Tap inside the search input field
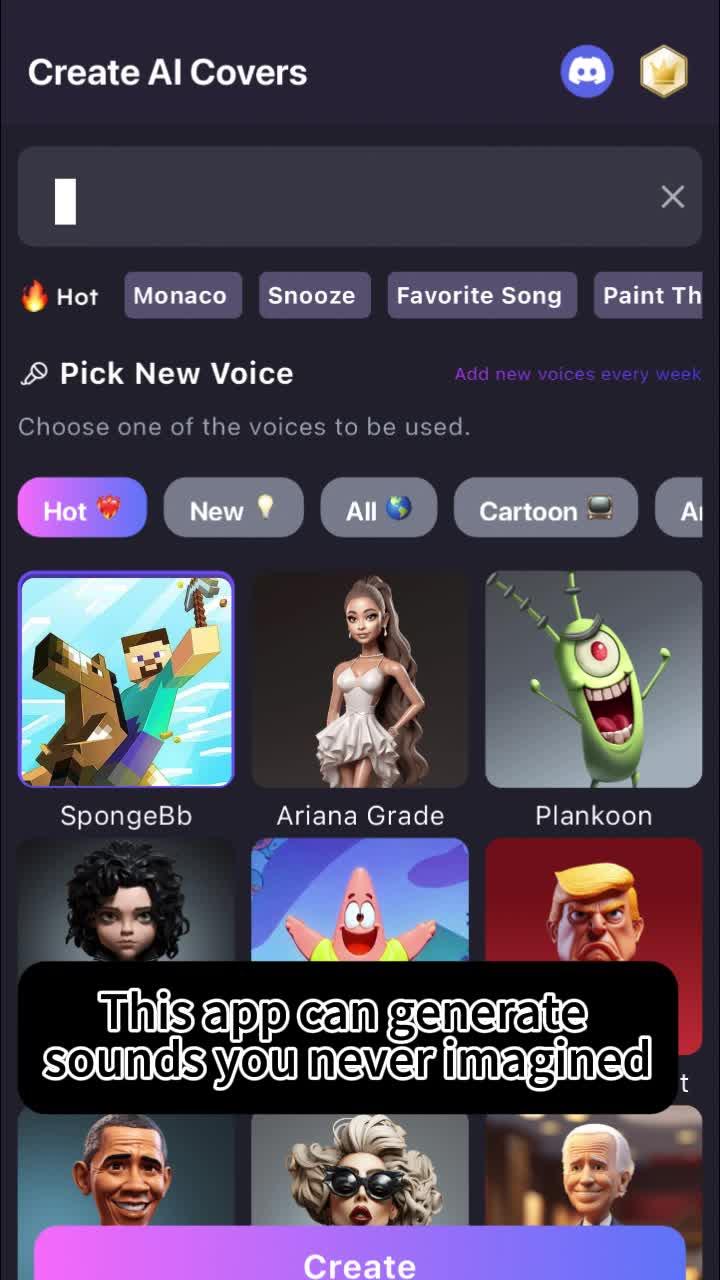Viewport: 720px width, 1280px height. pos(300,197)
